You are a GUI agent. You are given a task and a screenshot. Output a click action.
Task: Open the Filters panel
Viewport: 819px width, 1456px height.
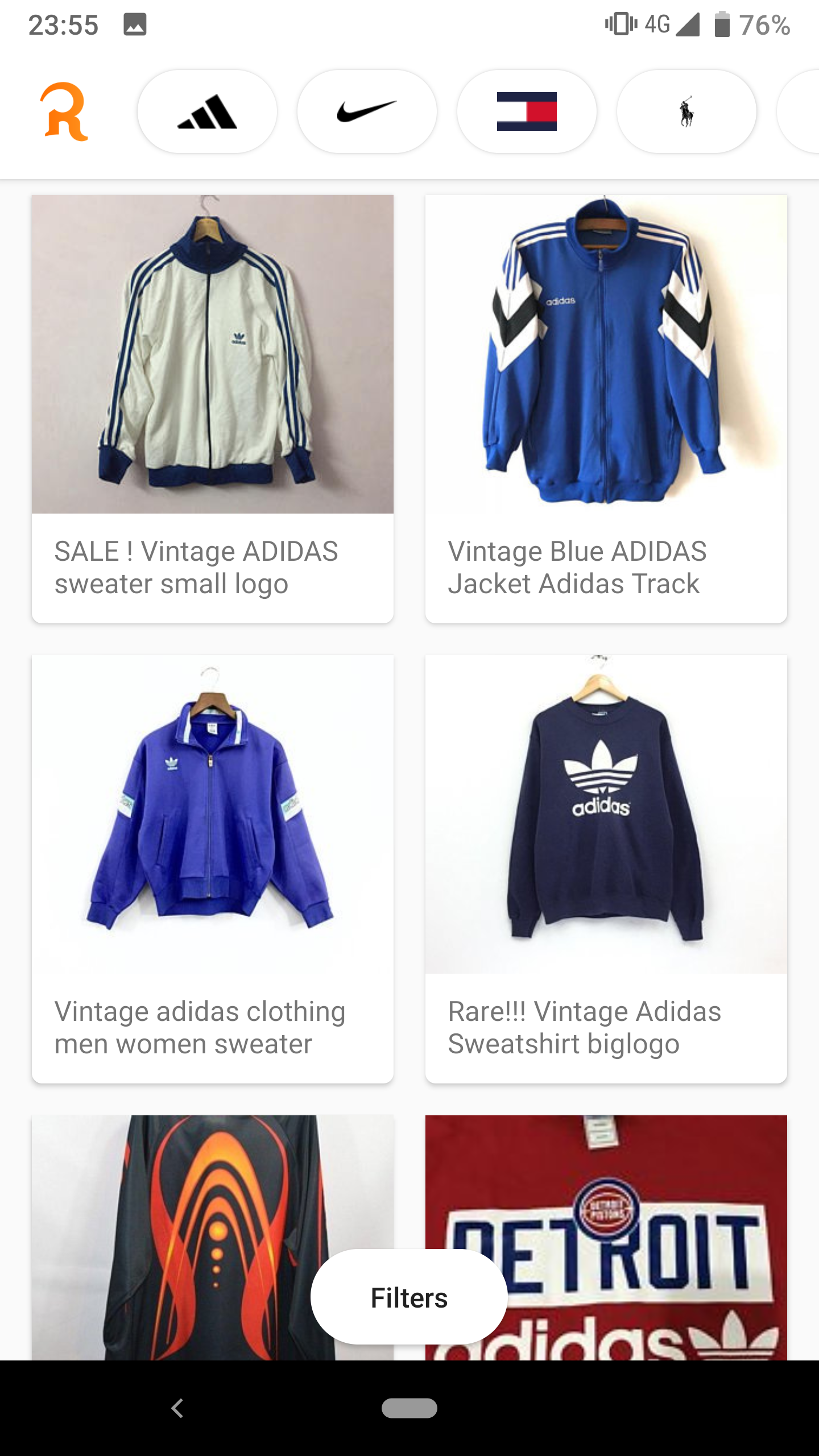point(408,1298)
